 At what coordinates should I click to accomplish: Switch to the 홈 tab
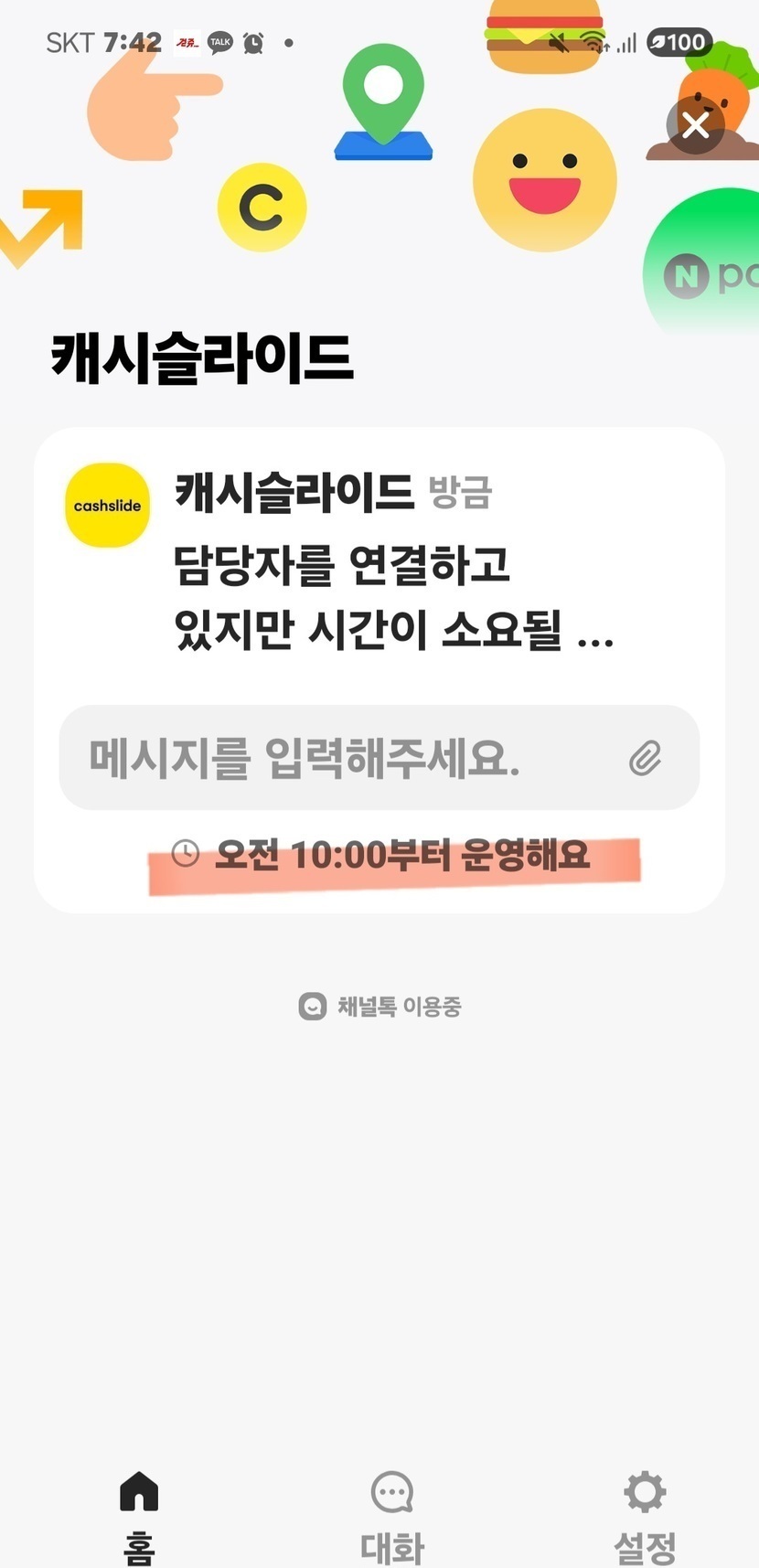coord(139,1515)
